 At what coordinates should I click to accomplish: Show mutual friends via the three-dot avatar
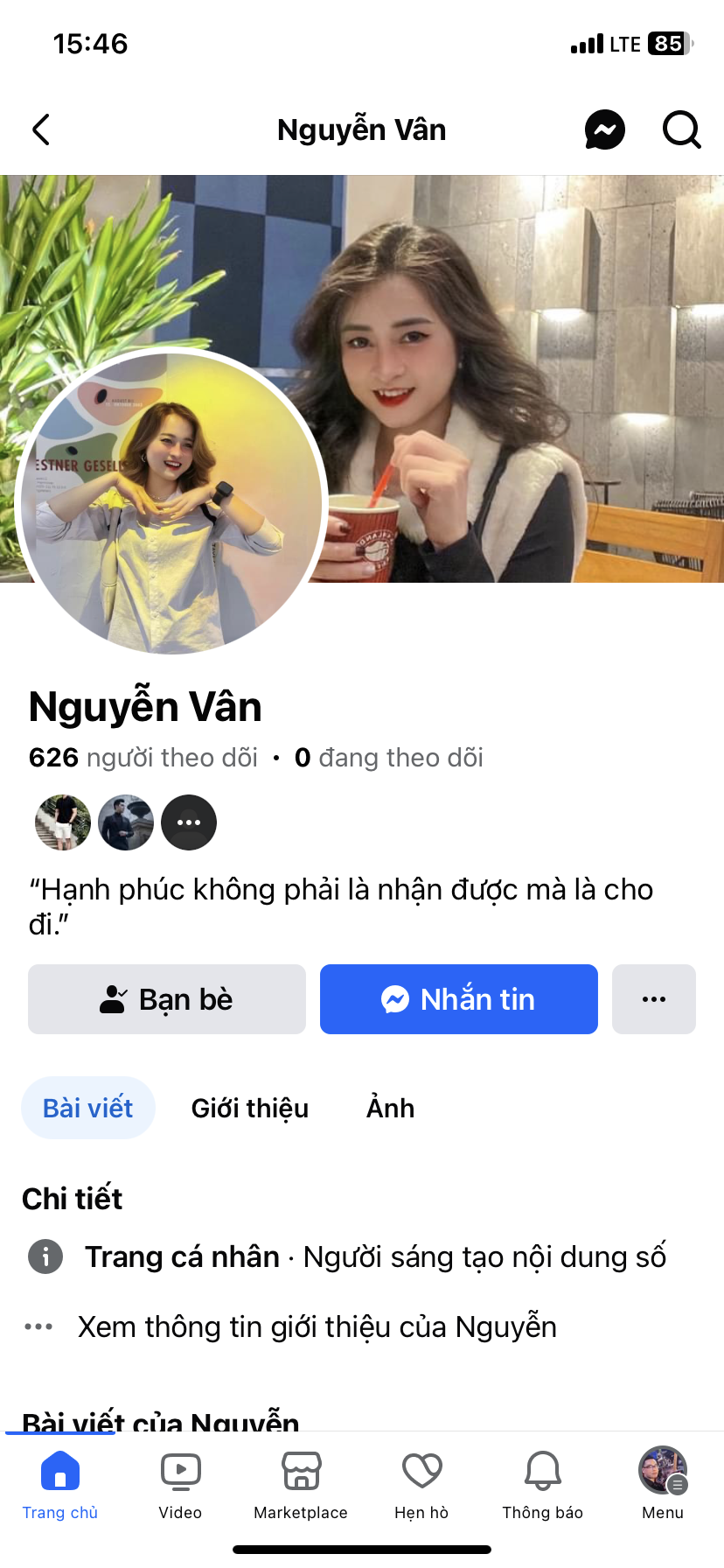[x=189, y=822]
